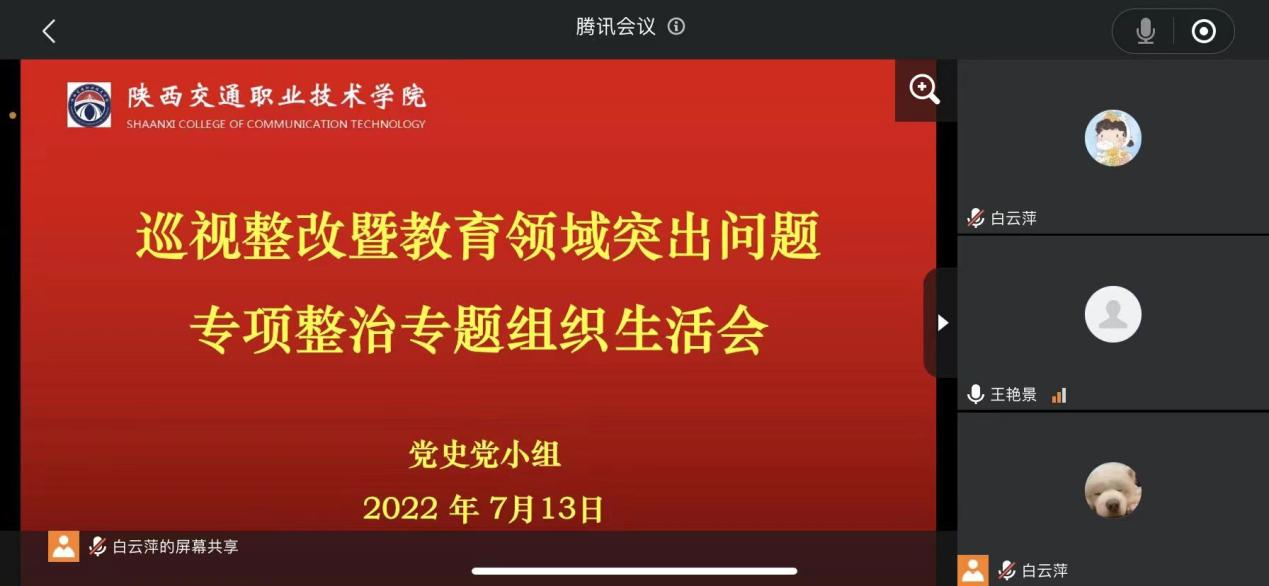
Task: Open the shared screen slide view
Action: tap(478, 320)
